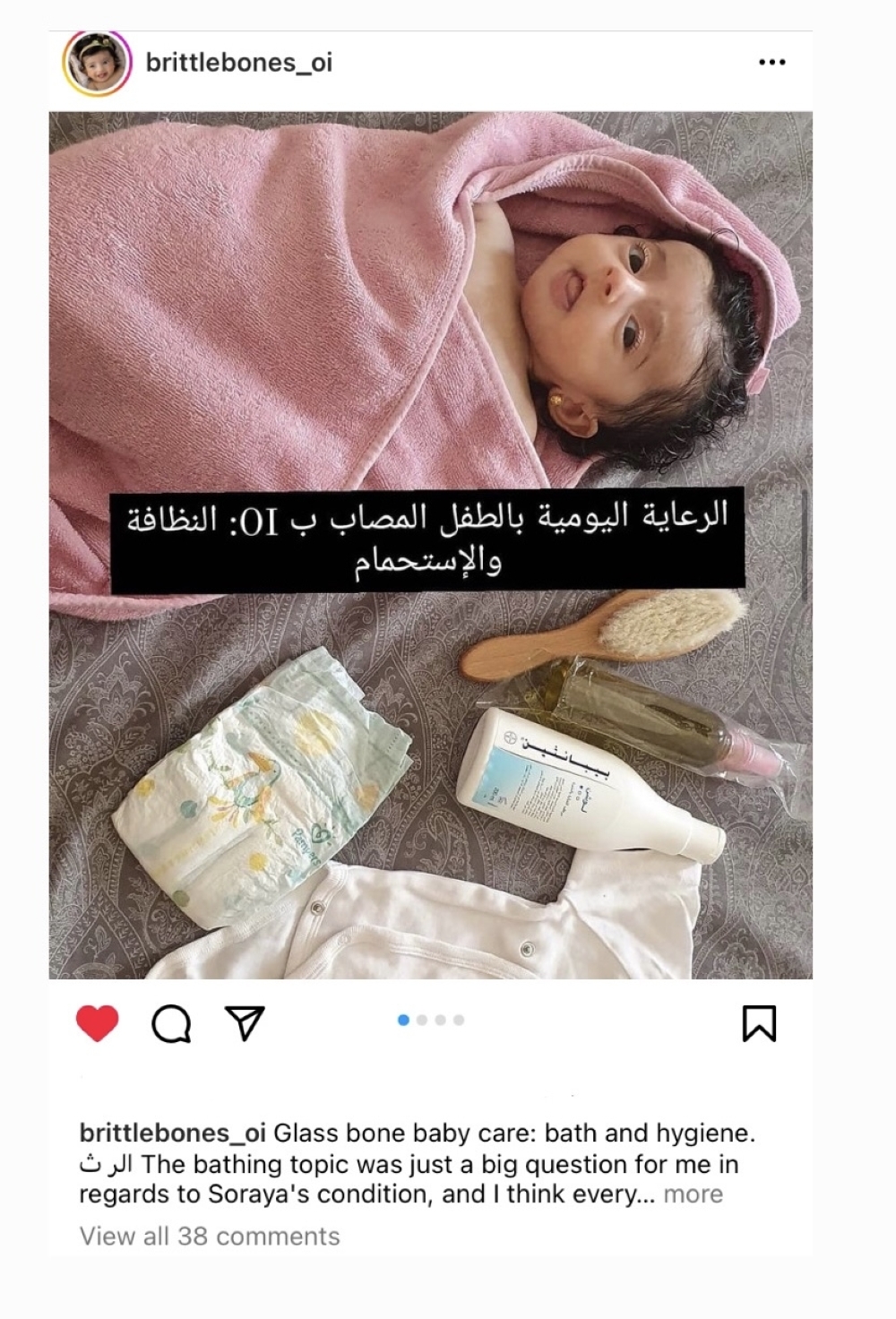Screen dimensions: 896x1319
Task: Unlike the post with the red heart
Action: click(x=98, y=1022)
